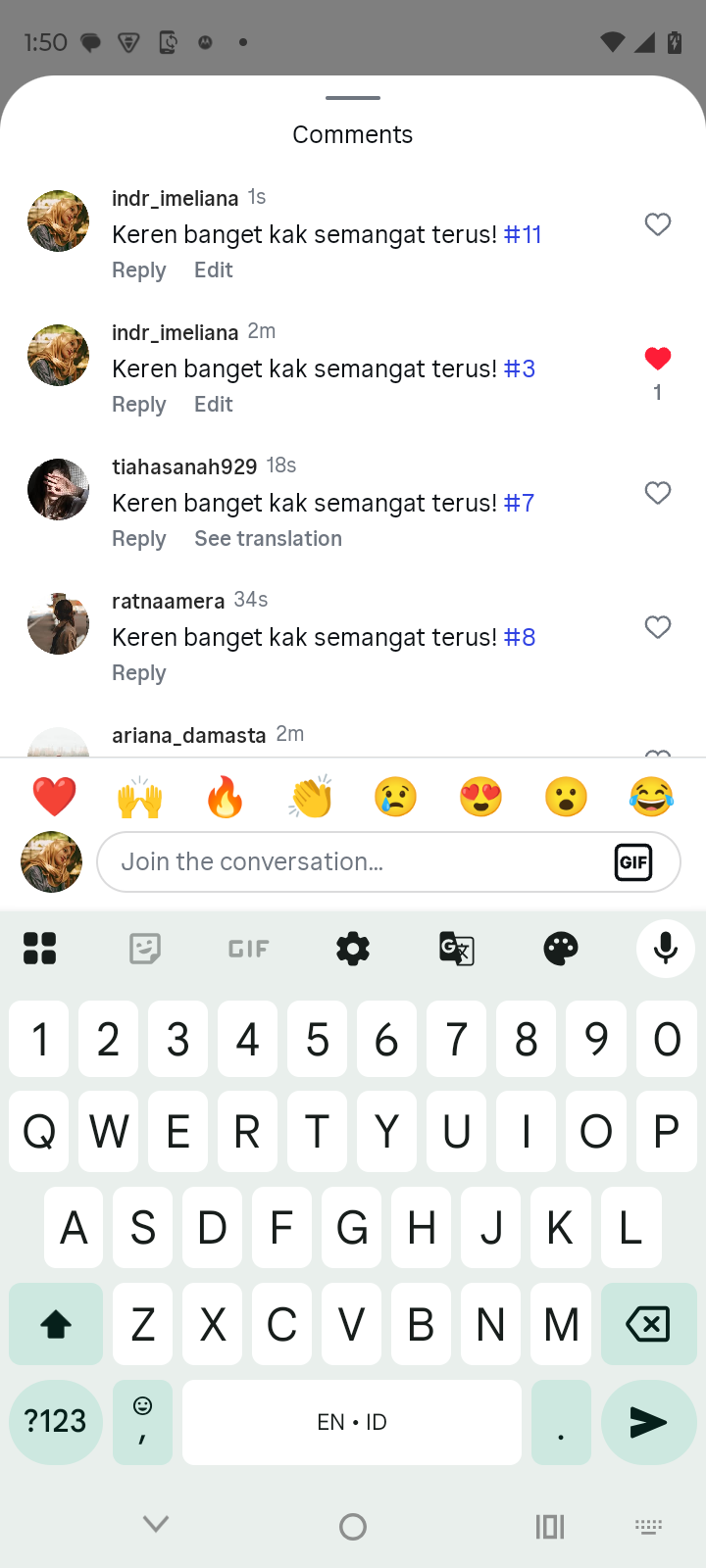Open the #7 hashtag link

coord(520,504)
